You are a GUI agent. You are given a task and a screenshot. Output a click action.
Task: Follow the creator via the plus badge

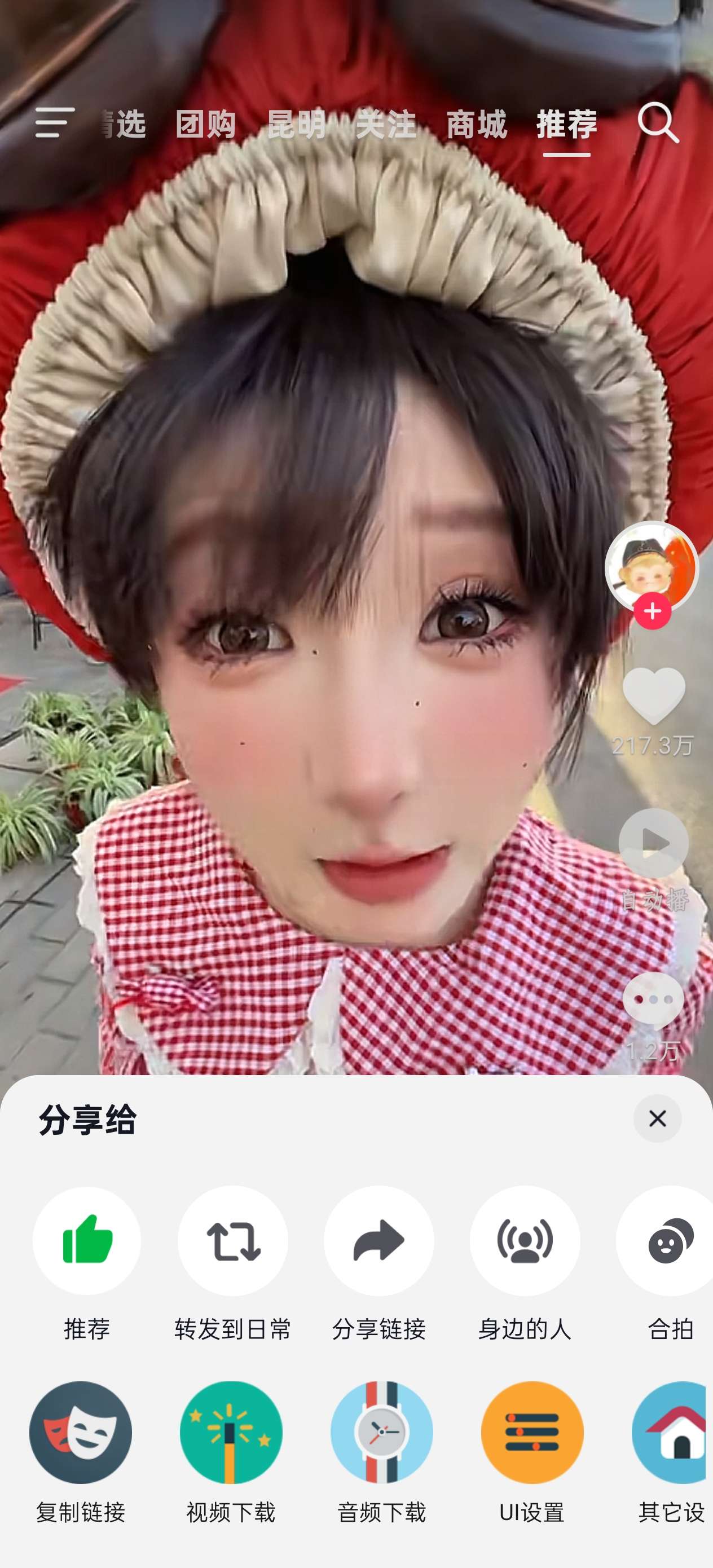[653, 611]
